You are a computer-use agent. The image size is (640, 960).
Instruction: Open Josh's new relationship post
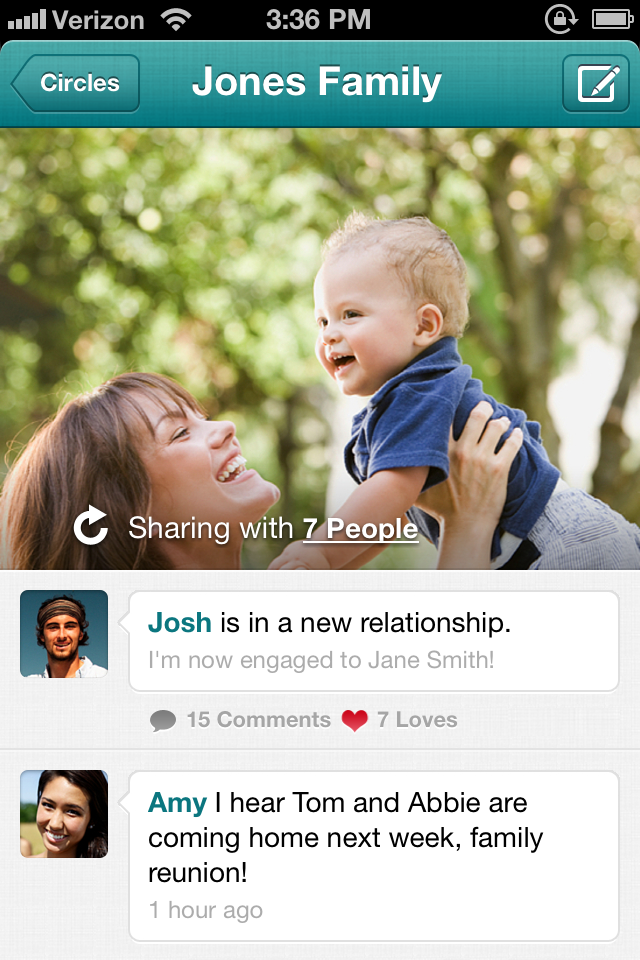[x=372, y=640]
